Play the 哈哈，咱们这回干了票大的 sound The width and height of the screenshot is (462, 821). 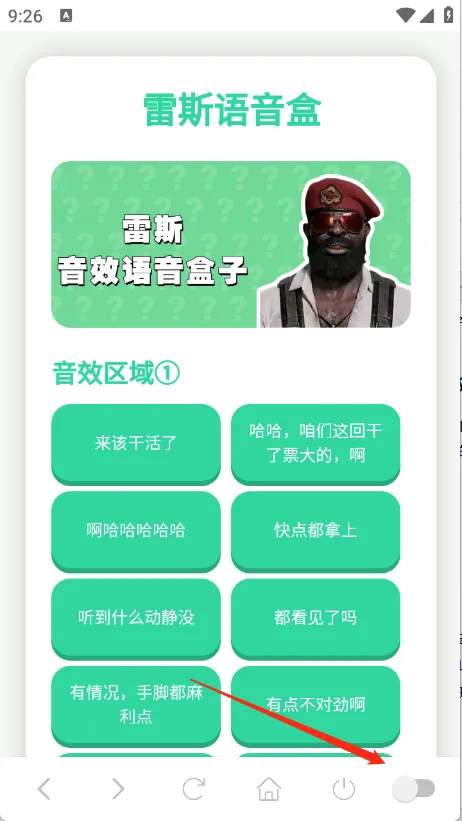click(315, 444)
